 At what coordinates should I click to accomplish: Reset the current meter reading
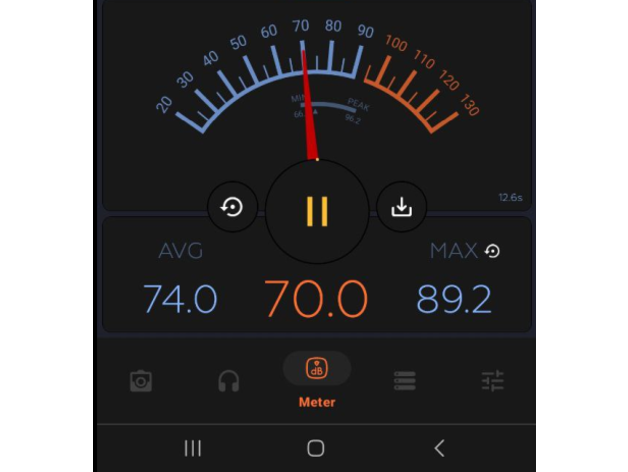[232, 208]
